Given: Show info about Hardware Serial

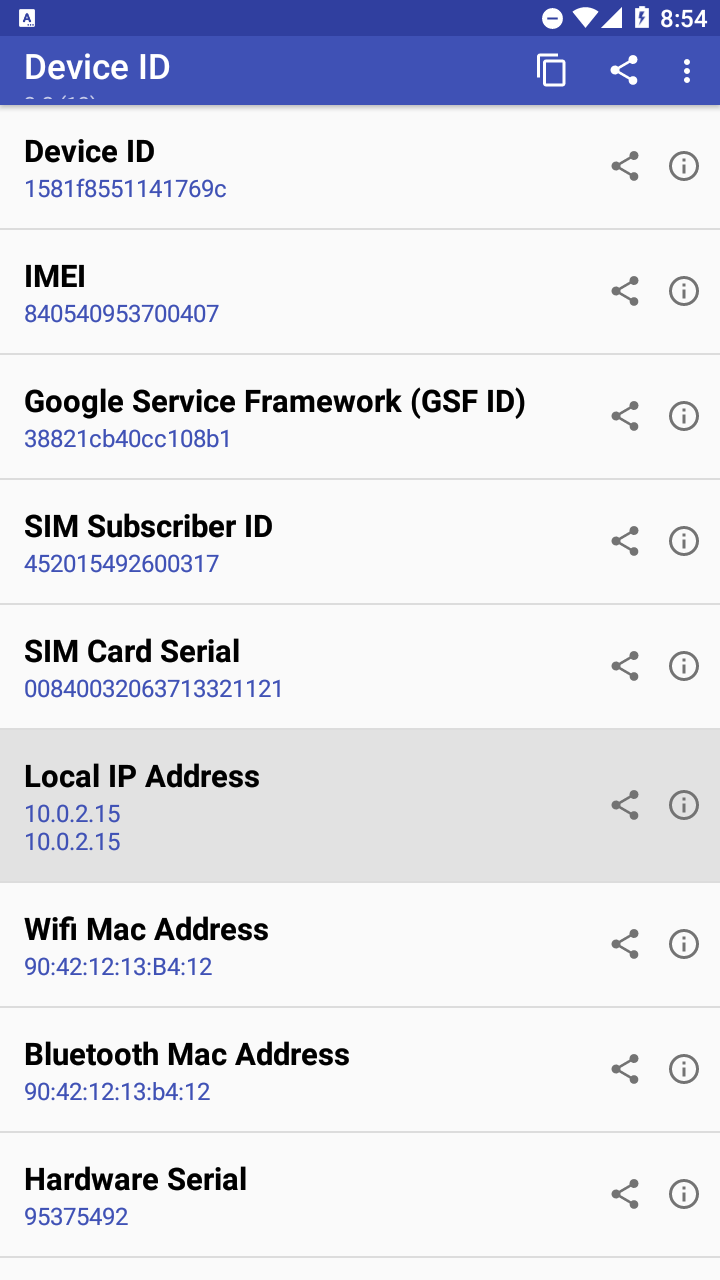Looking at the screenshot, I should pyautogui.click(x=684, y=1194).
